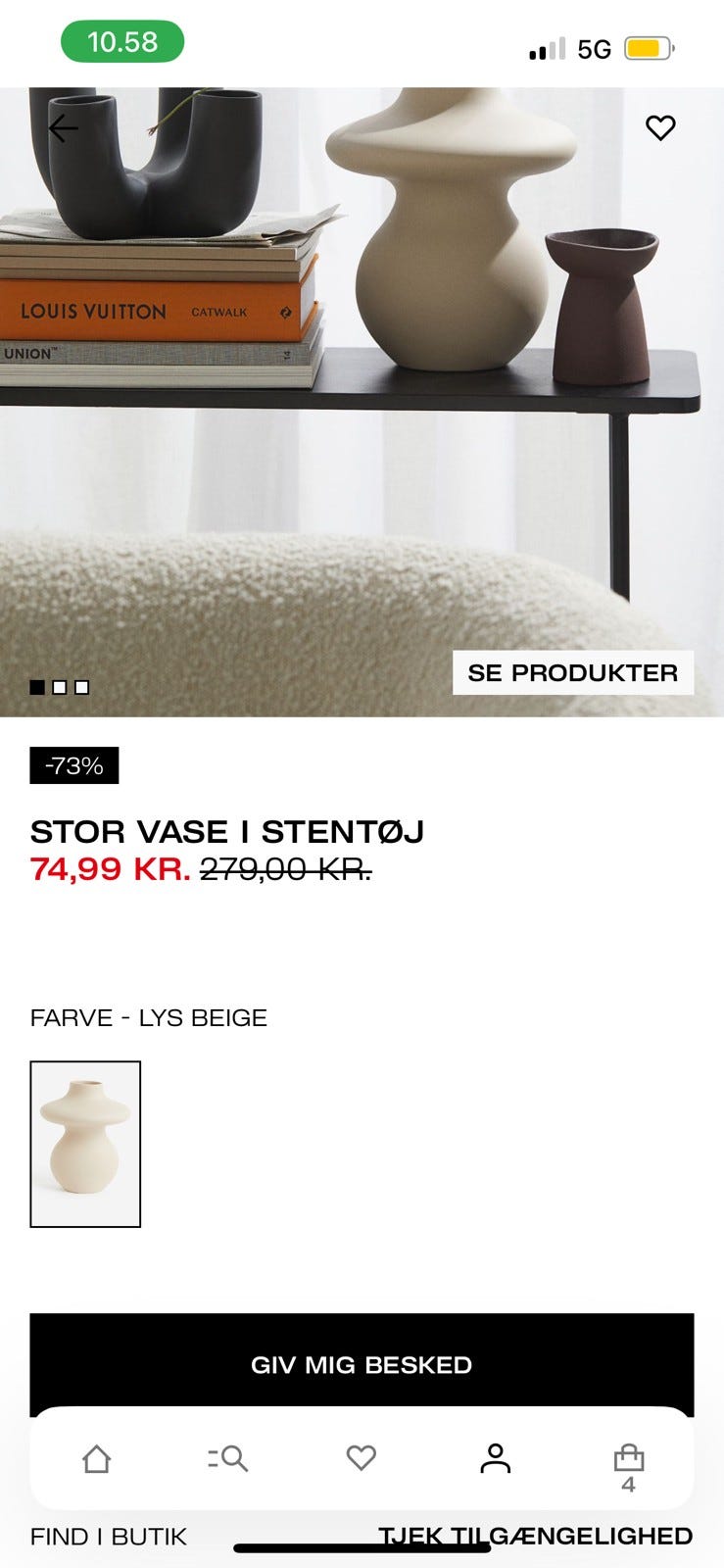The height and width of the screenshot is (1568, 724).
Task: Tap the SE PRODUKTER button
Action: click(x=574, y=672)
